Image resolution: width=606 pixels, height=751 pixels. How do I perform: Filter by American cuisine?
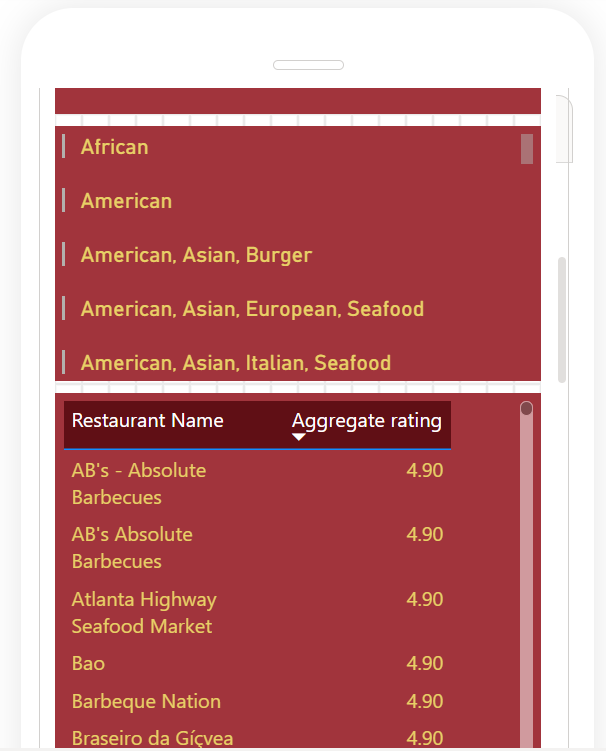click(126, 201)
